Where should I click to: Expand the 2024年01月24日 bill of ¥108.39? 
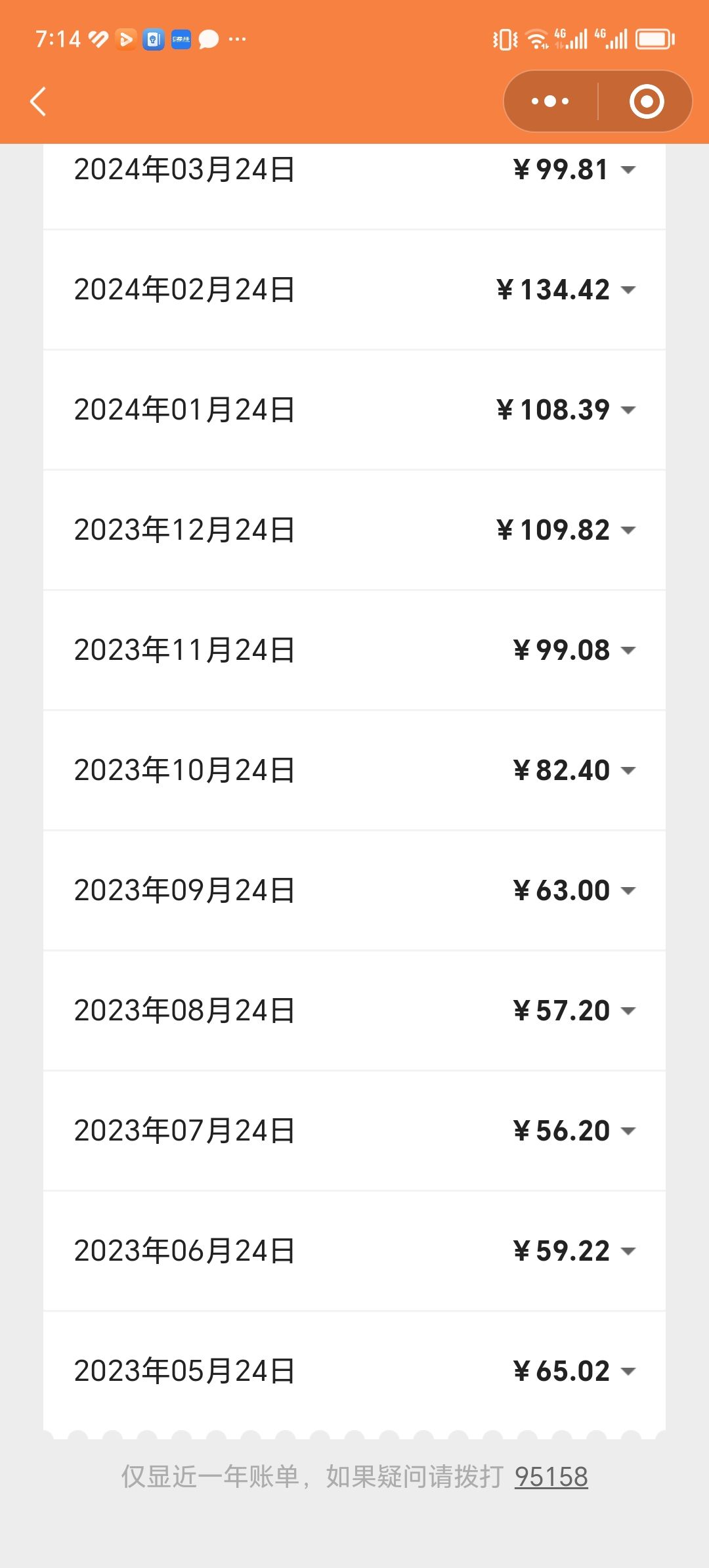coord(354,410)
